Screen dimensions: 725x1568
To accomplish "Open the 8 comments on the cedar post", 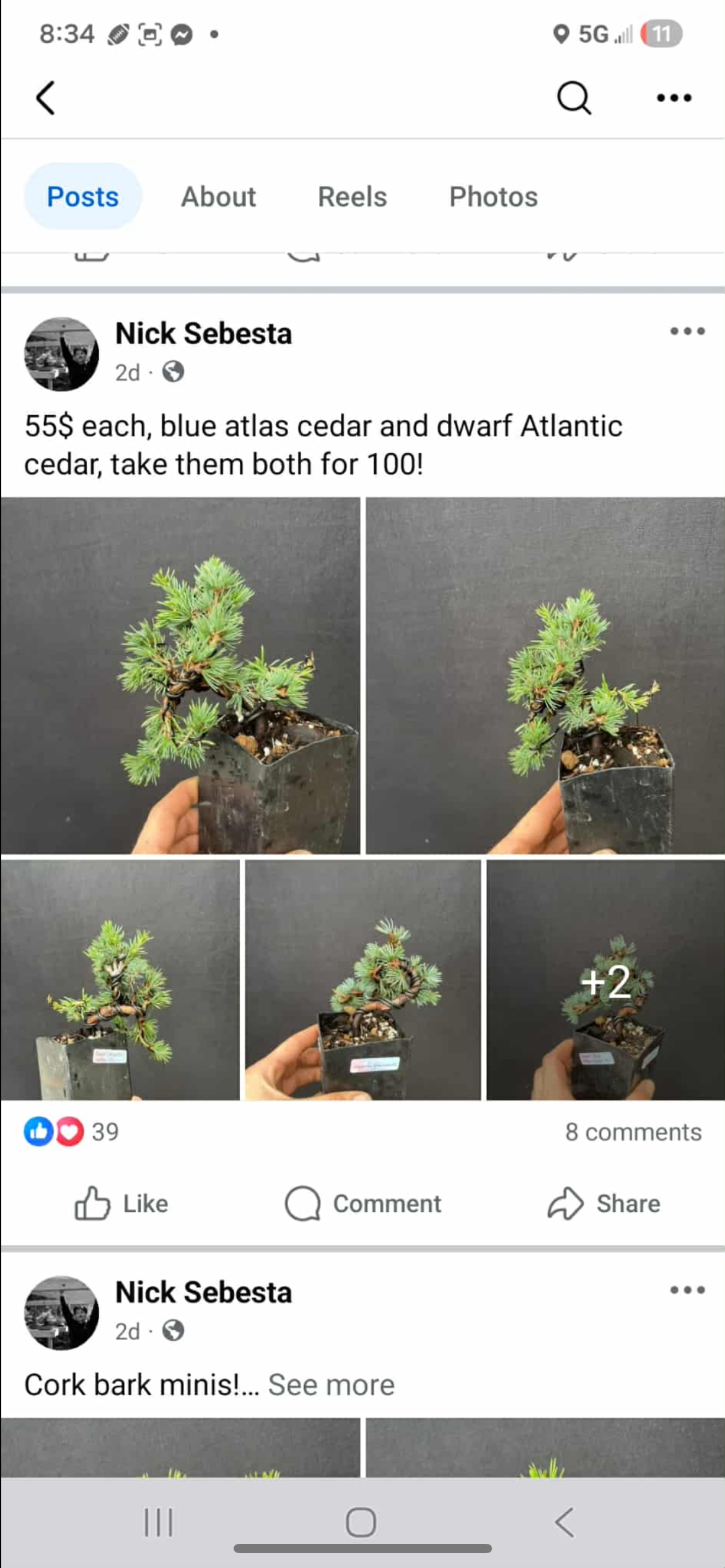I will [x=633, y=1132].
